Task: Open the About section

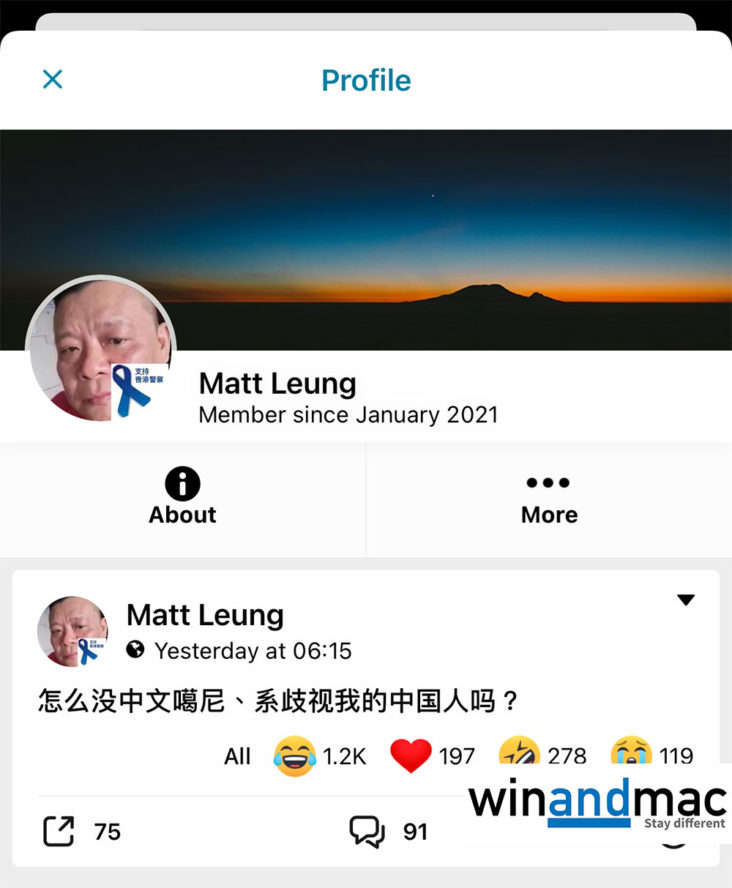Action: (x=182, y=497)
